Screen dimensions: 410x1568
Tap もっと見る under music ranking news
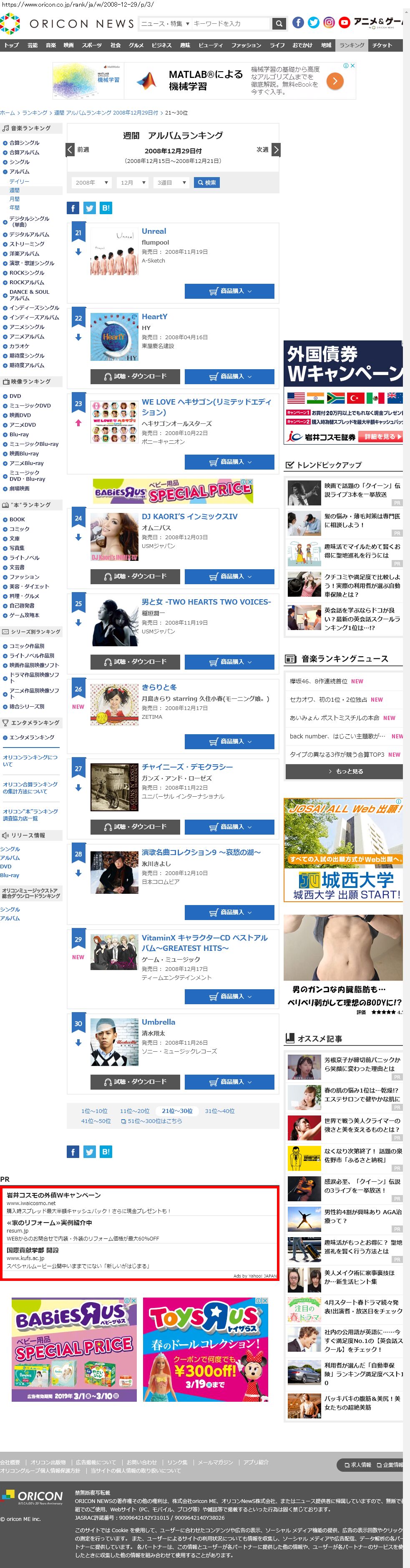point(345,771)
